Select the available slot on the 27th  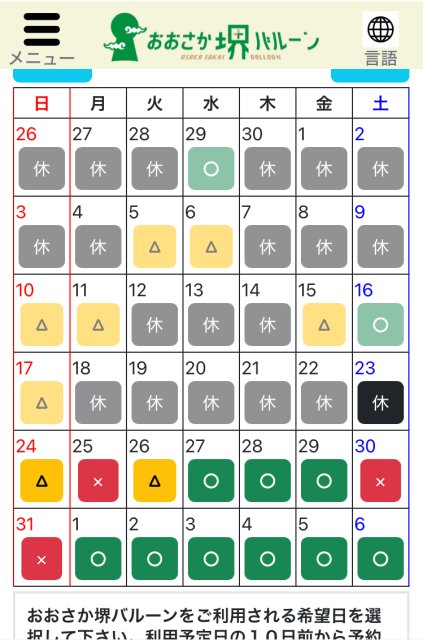211,481
